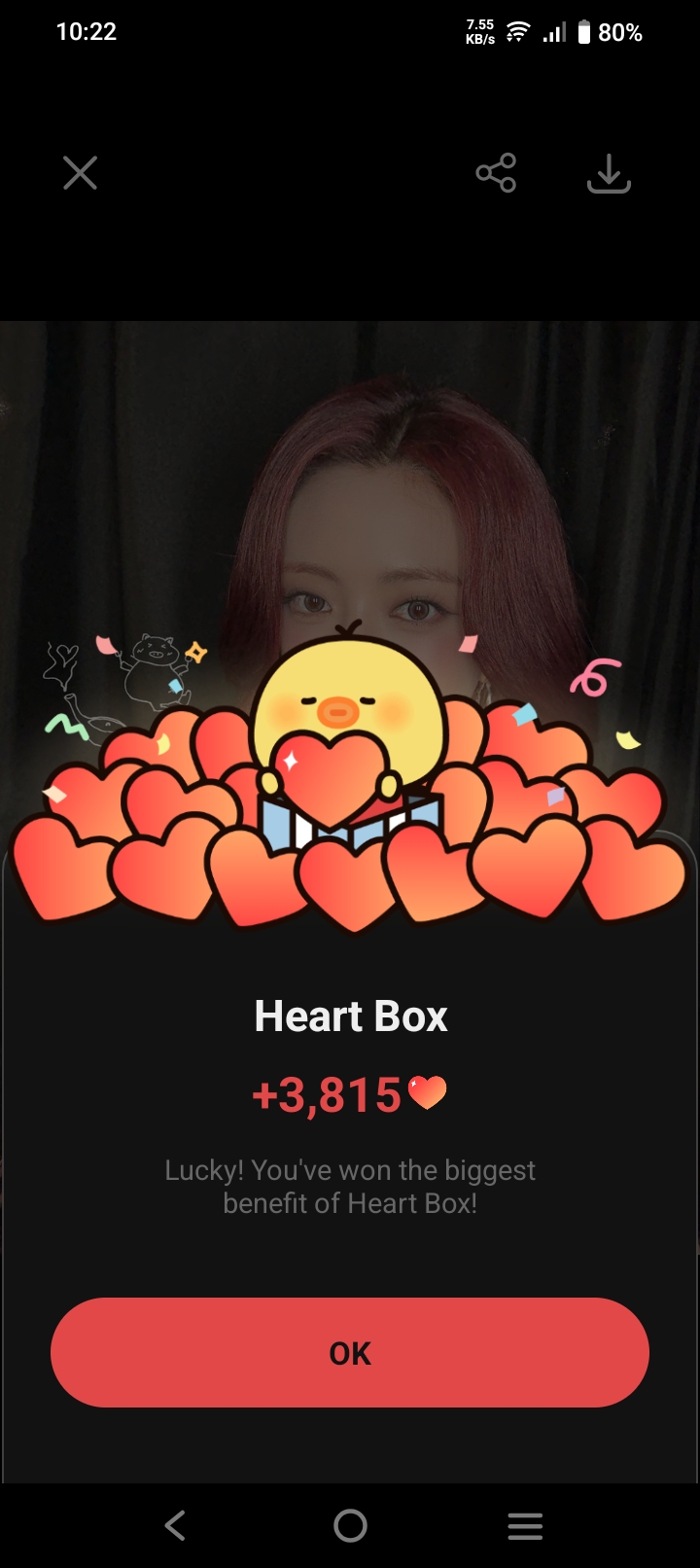Viewport: 700px width, 1568px height.
Task: Download the photo to device
Action: (x=609, y=174)
